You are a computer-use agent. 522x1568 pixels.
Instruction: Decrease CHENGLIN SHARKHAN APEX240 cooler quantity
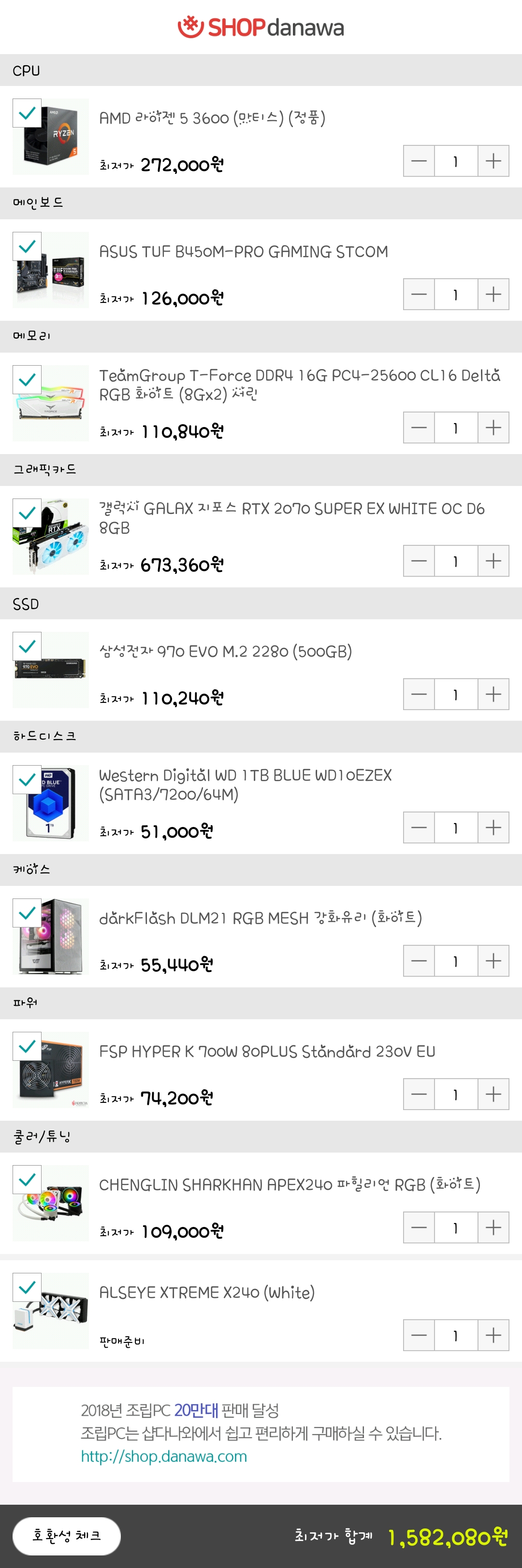point(419,1228)
